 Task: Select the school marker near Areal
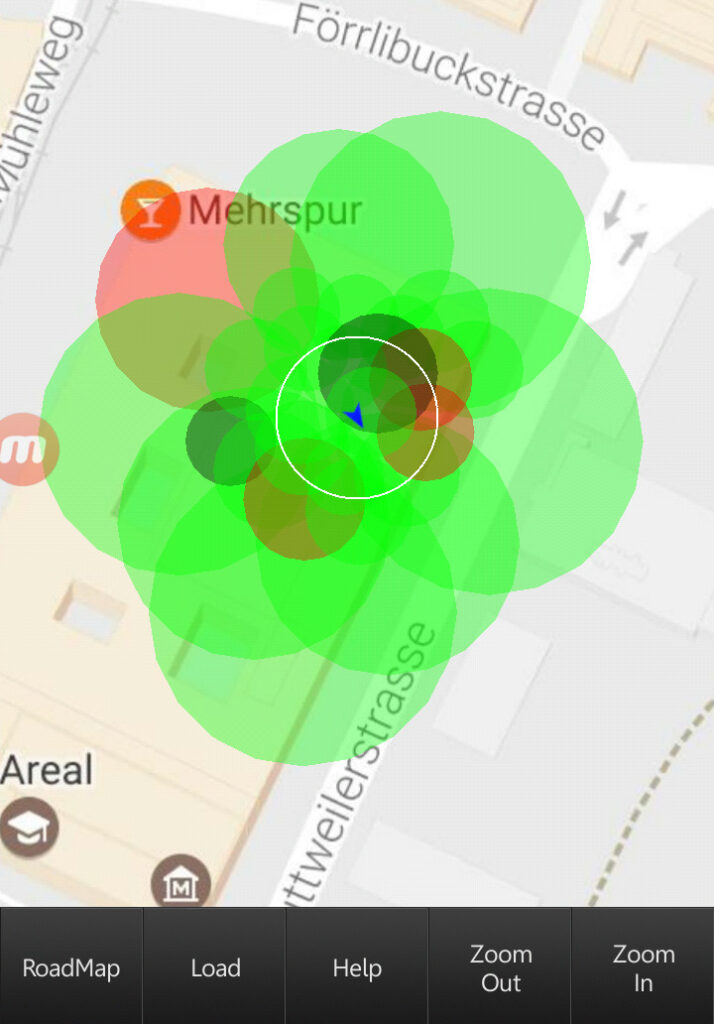pyautogui.click(x=28, y=827)
